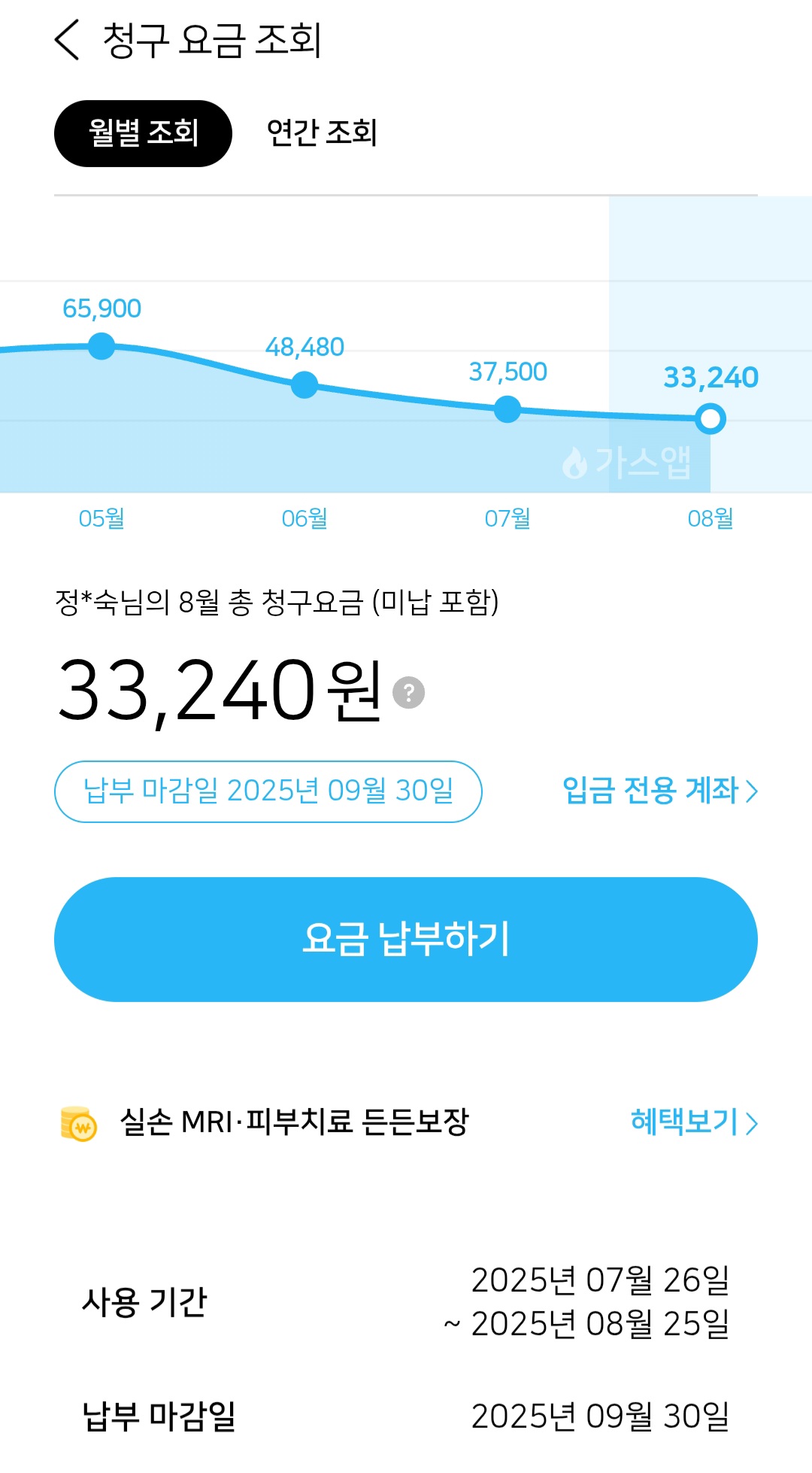The height and width of the screenshot is (1473, 812).
Task: Select the 06월 point on the chart
Action: (x=304, y=385)
